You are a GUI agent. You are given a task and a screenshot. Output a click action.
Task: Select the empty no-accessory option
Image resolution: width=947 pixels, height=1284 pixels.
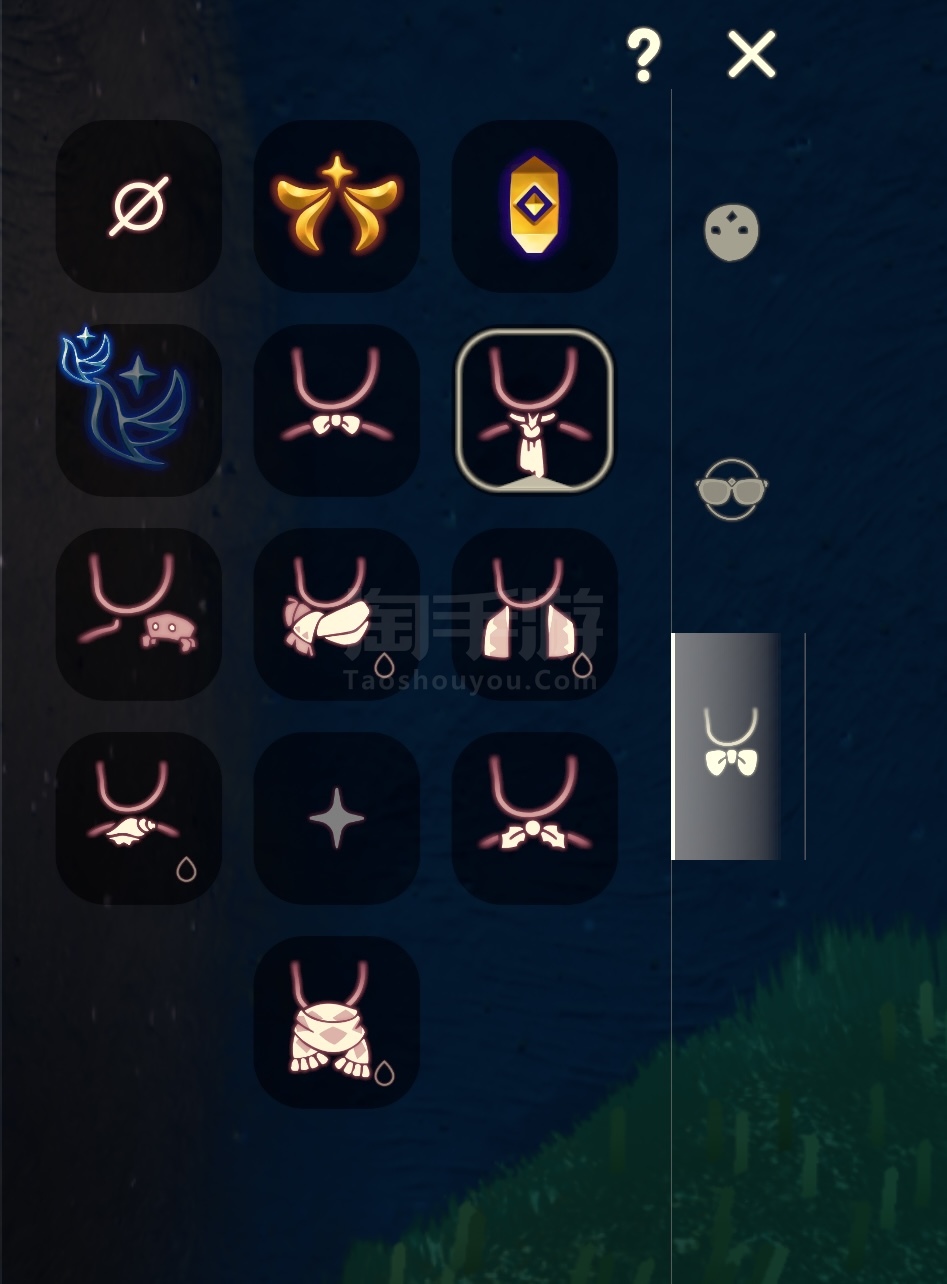(x=139, y=206)
